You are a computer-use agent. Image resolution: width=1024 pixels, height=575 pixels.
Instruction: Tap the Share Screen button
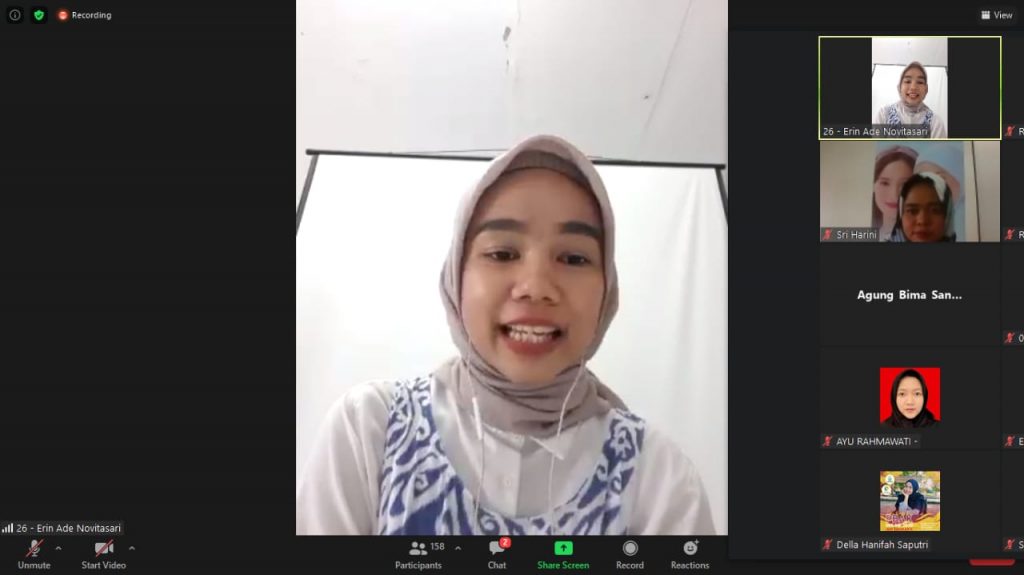tap(563, 554)
